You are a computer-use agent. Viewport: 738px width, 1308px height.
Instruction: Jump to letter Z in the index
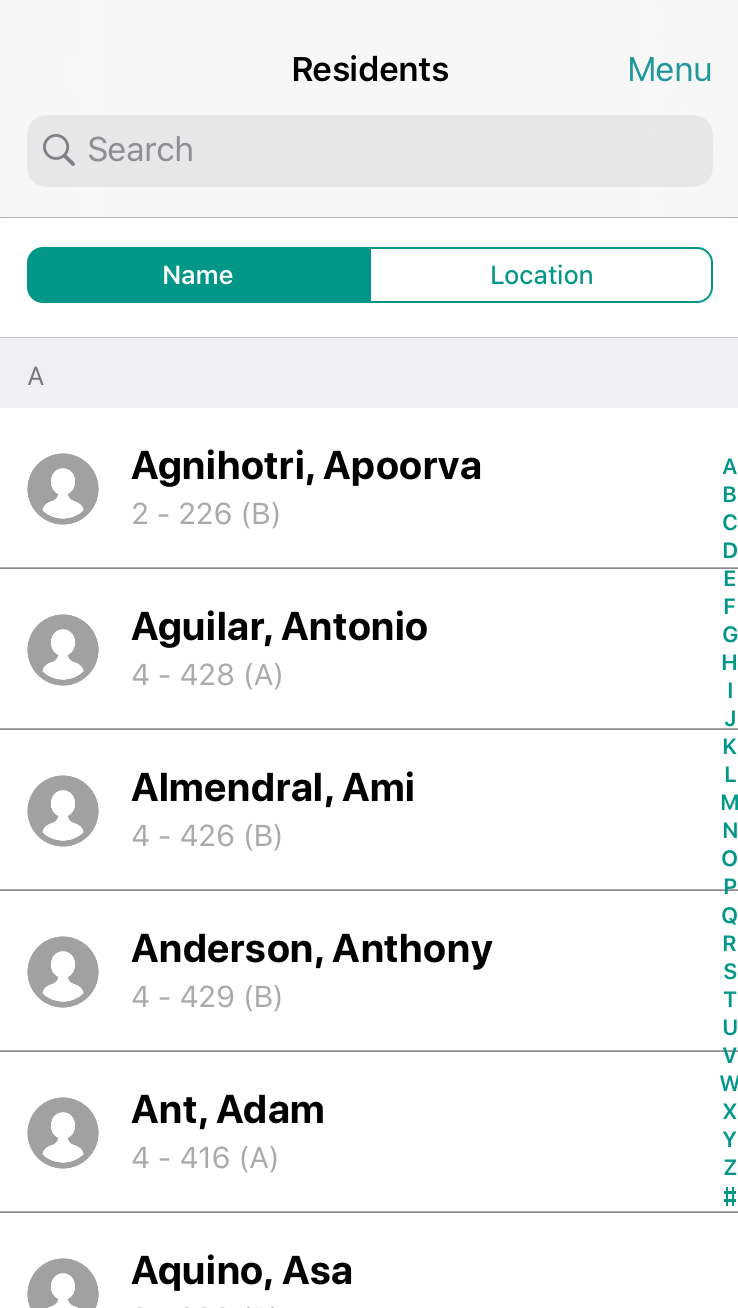[729, 1167]
